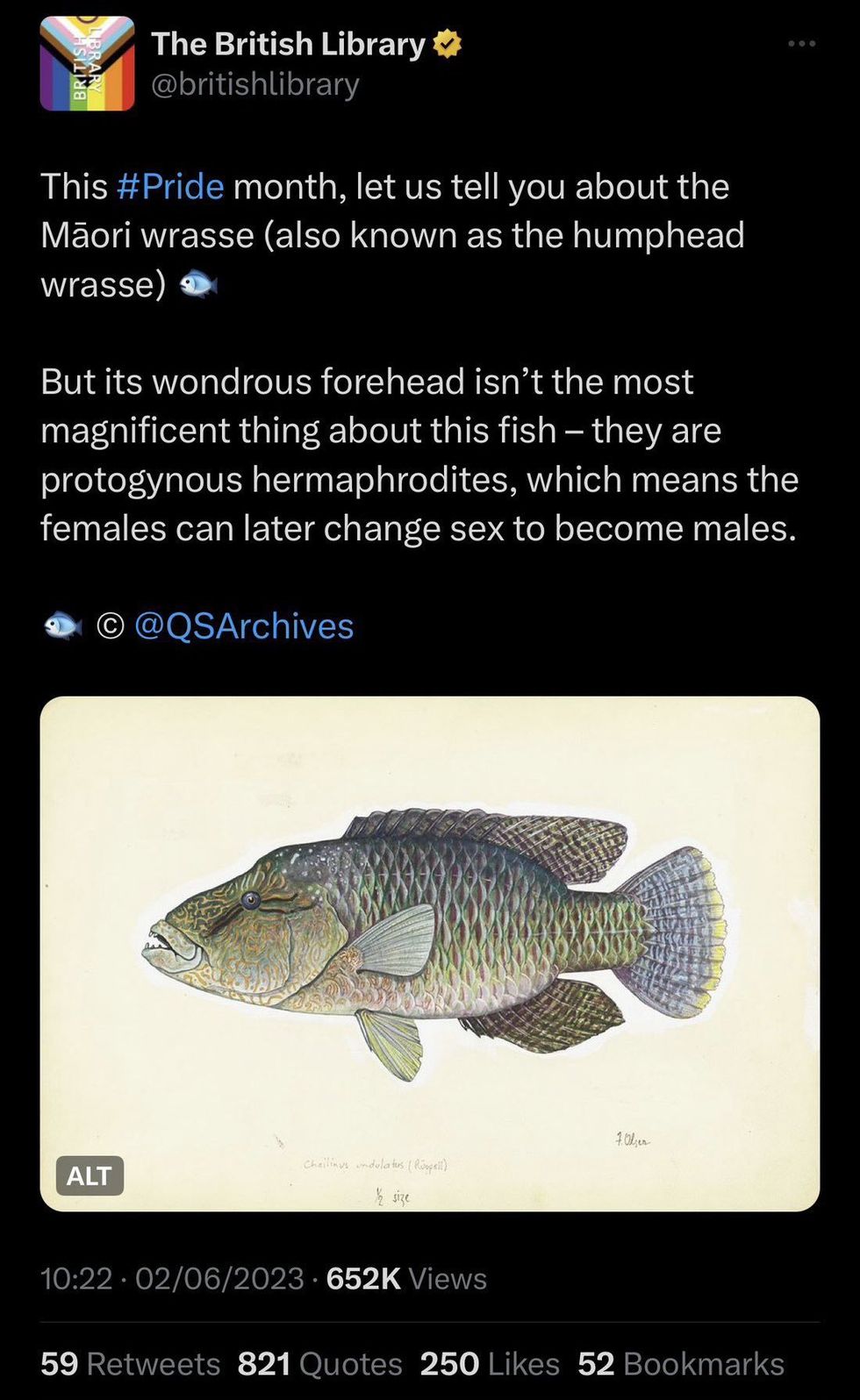860x1400 pixels.
Task: Open The British Library account name
Action: [x=288, y=44]
